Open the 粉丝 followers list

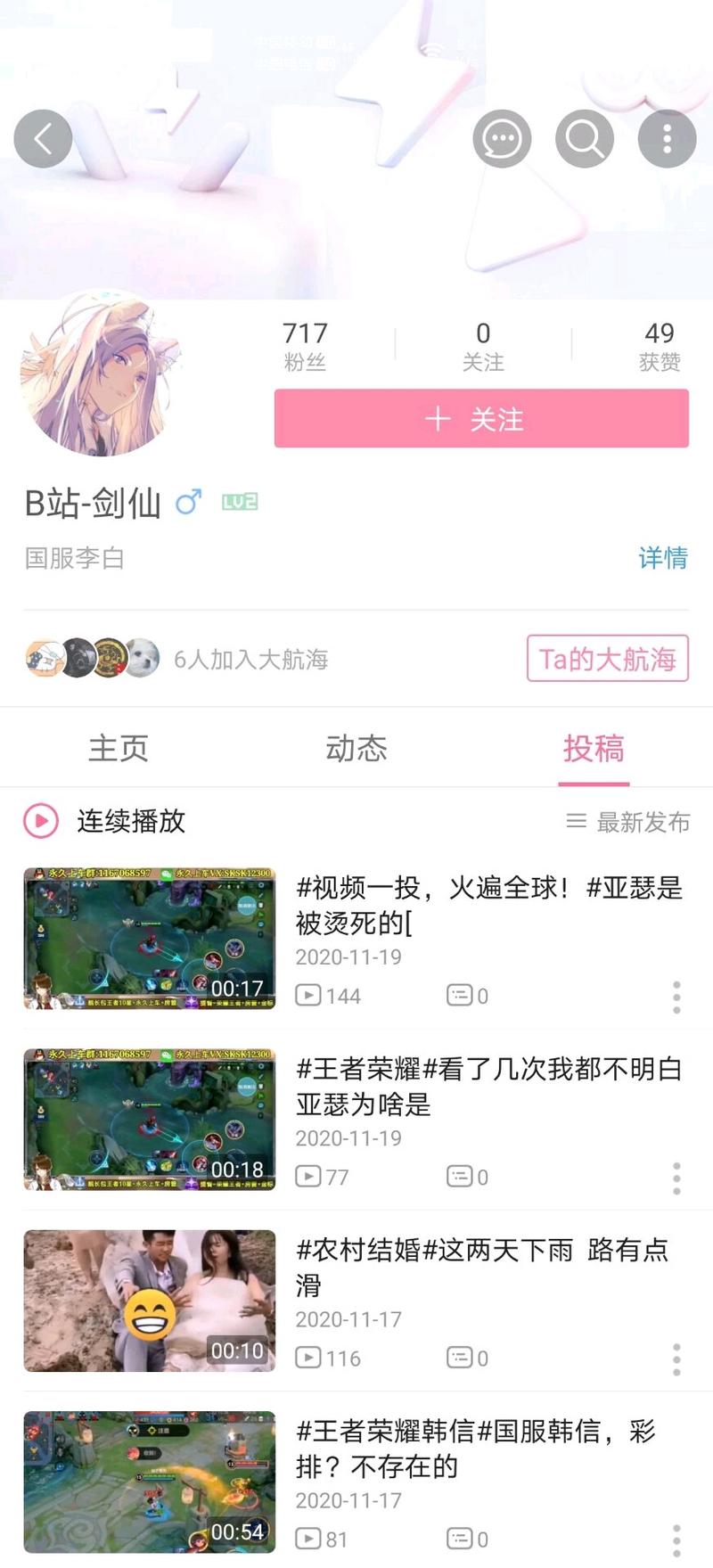click(305, 346)
